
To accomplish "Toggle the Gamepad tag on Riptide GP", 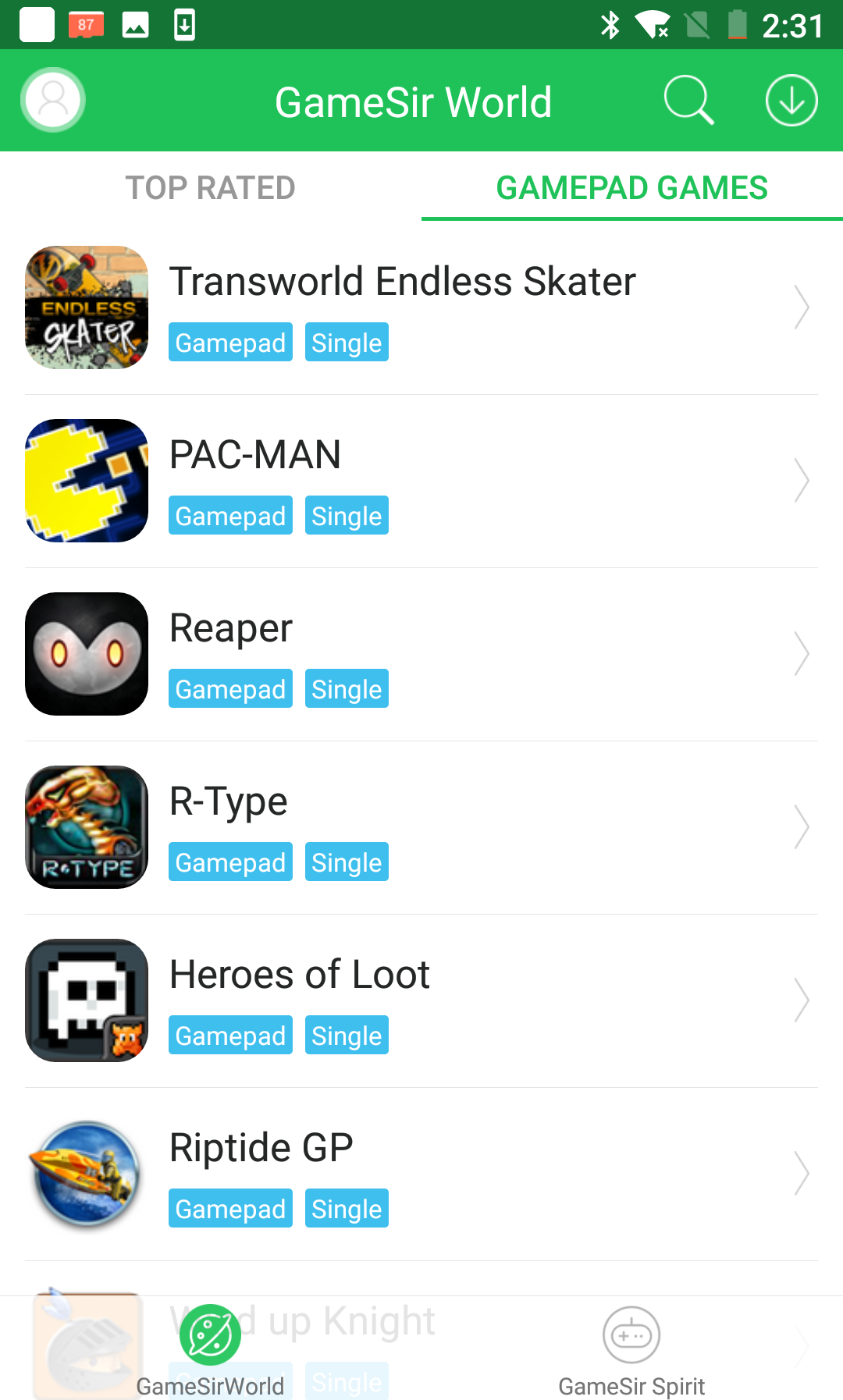I will point(230,1208).
